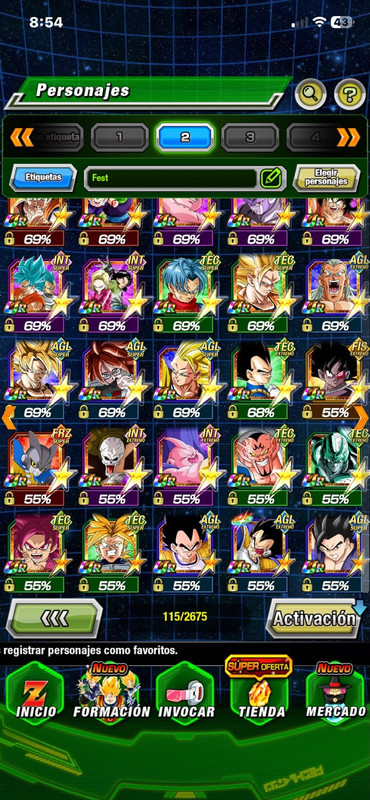The height and width of the screenshot is (800, 370).
Task: Open the MERCADO tab
Action: (x=336, y=691)
